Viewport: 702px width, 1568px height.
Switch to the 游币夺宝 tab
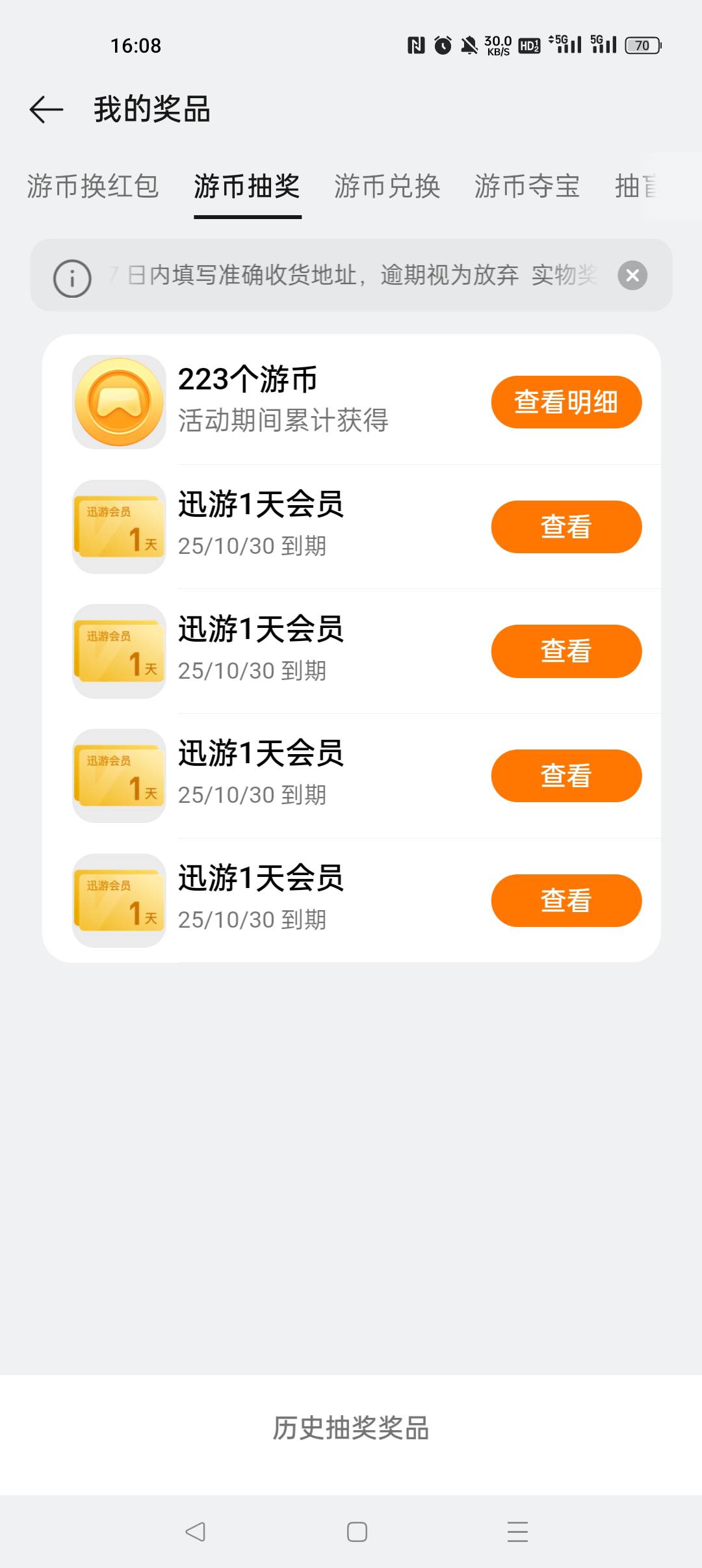[x=527, y=187]
